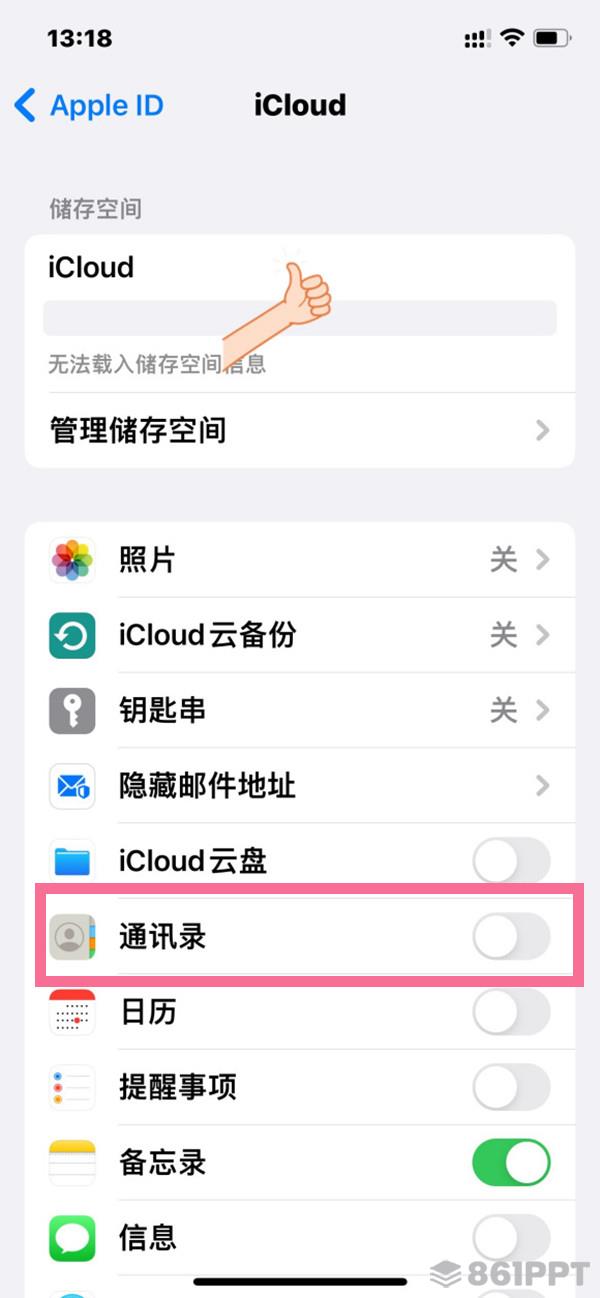Viewport: 600px width, 1298px height.
Task: Disable the 备忘录 switch
Action: 511,1162
